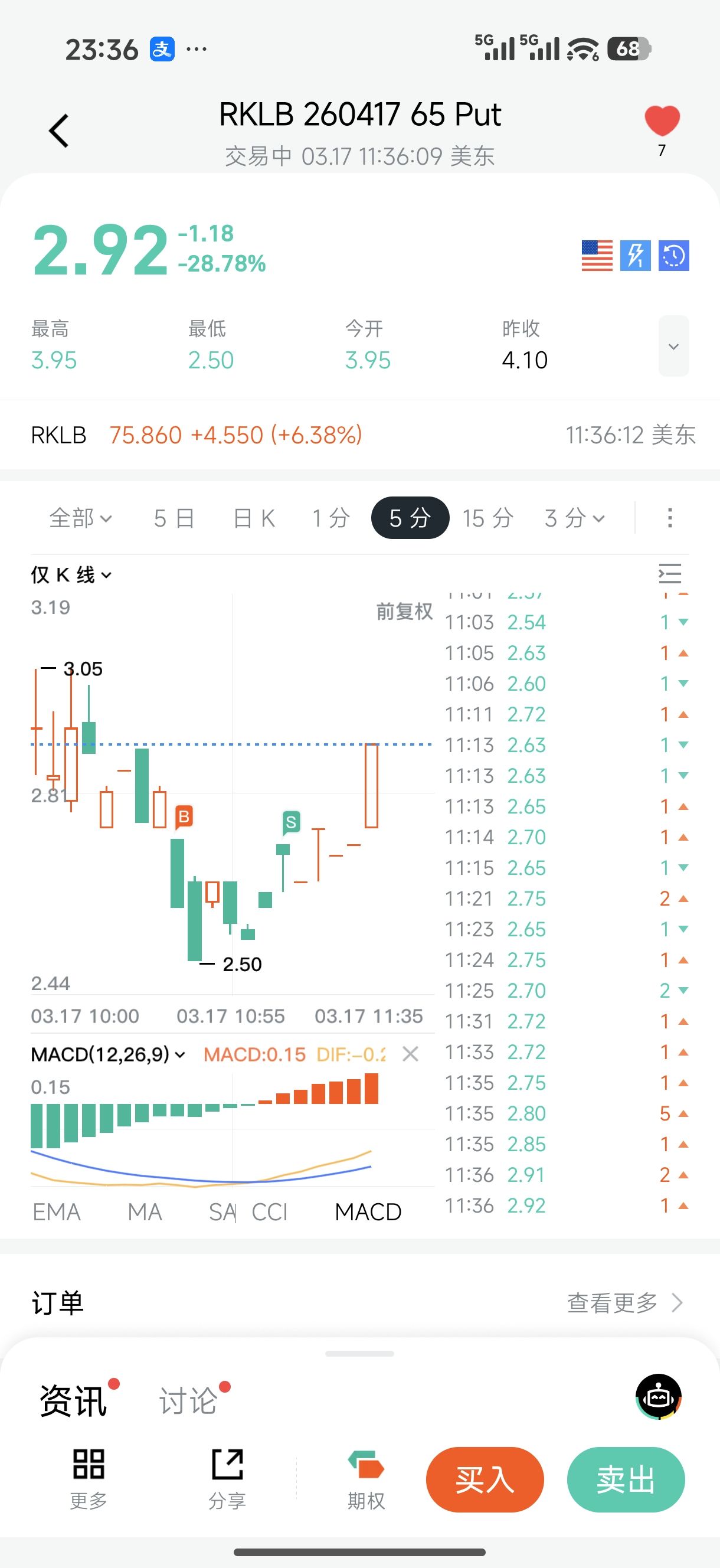Go back using the top-left arrow
Image resolution: width=720 pixels, height=1568 pixels.
(x=59, y=131)
